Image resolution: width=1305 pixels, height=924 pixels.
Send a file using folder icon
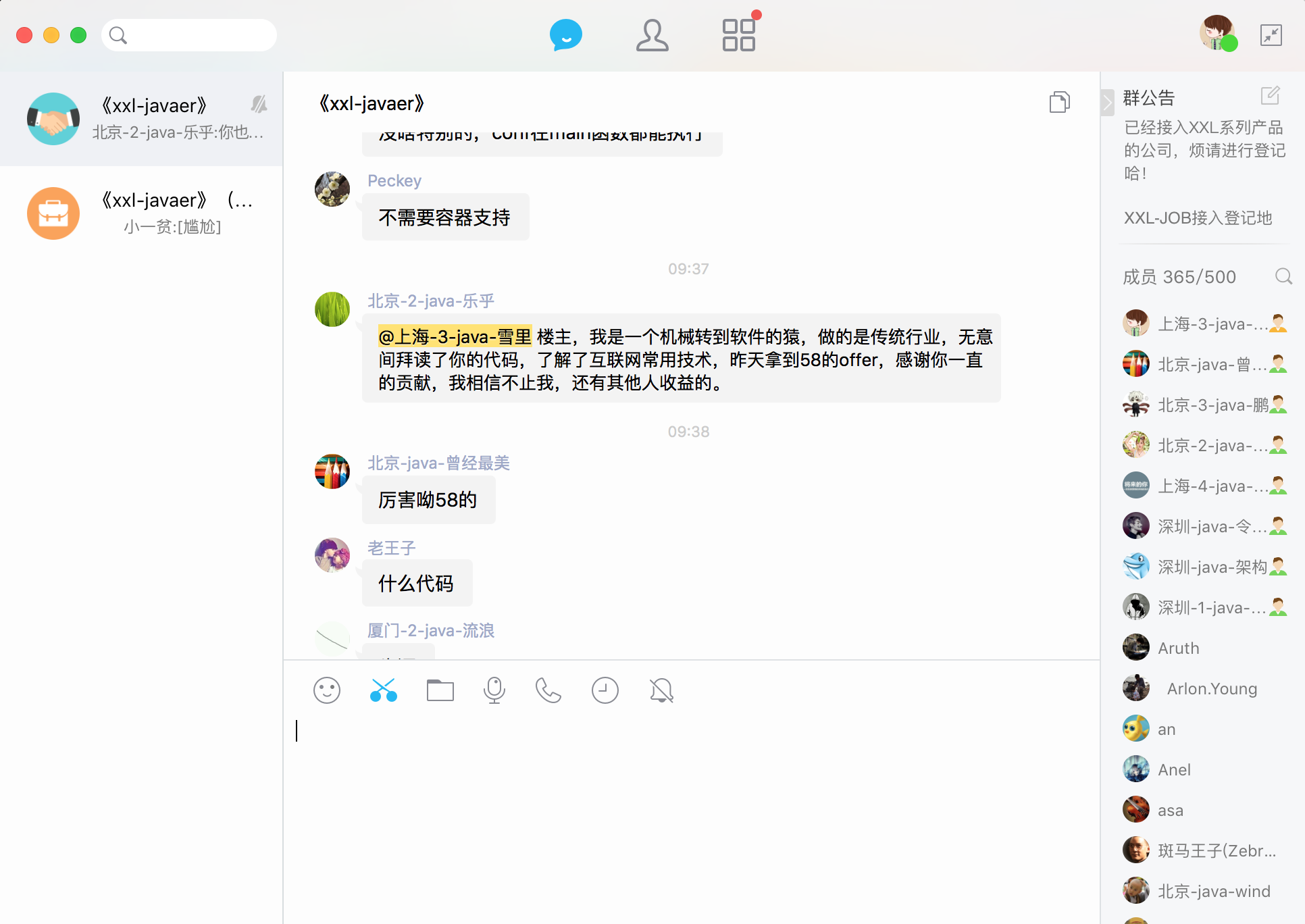tap(440, 690)
